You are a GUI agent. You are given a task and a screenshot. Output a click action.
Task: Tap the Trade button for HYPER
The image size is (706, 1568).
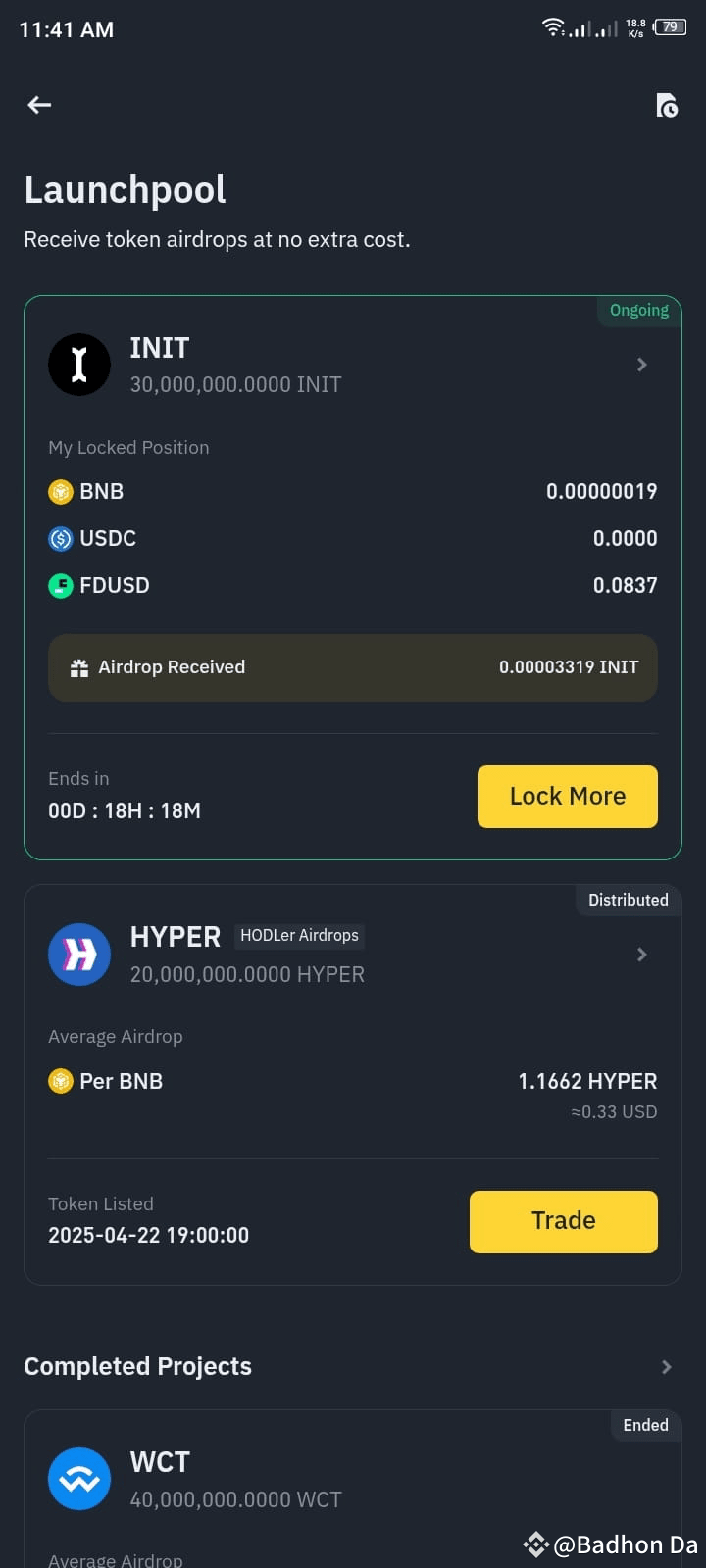pos(564,1221)
